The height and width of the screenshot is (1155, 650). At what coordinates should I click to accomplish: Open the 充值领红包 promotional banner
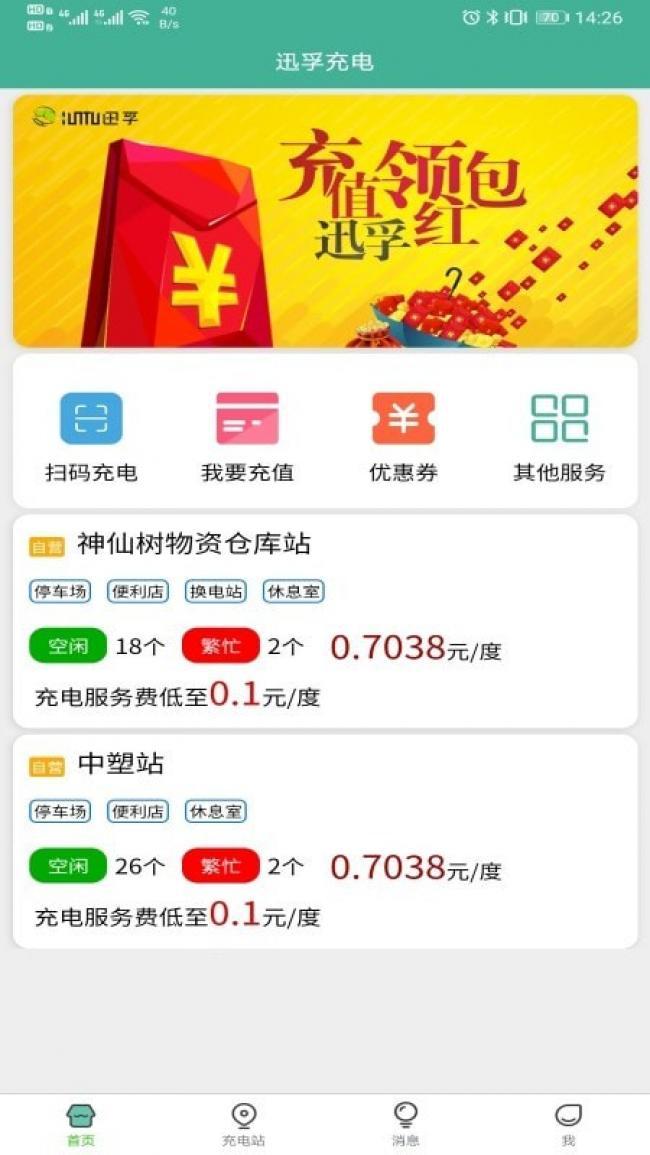325,221
